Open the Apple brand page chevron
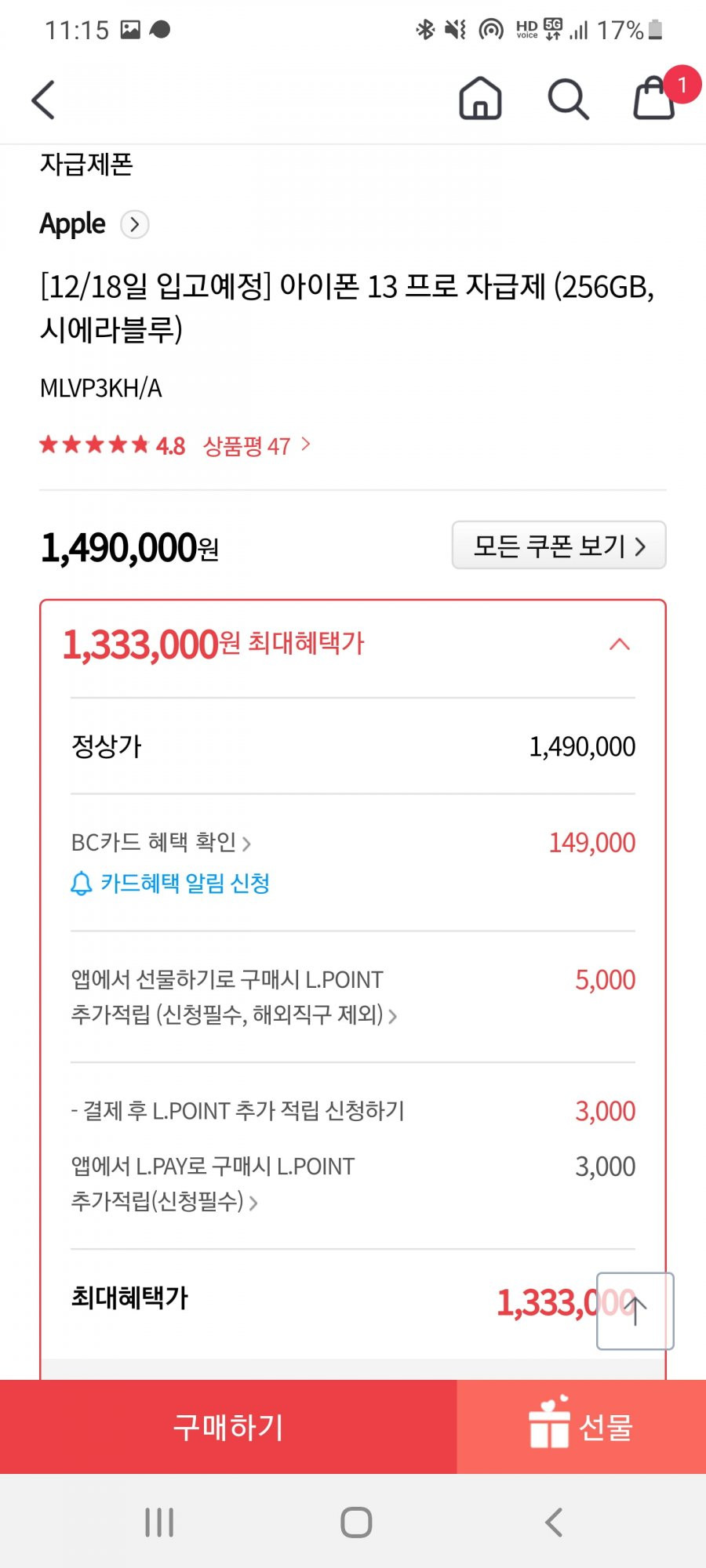This screenshot has height=1568, width=706. pos(134,225)
